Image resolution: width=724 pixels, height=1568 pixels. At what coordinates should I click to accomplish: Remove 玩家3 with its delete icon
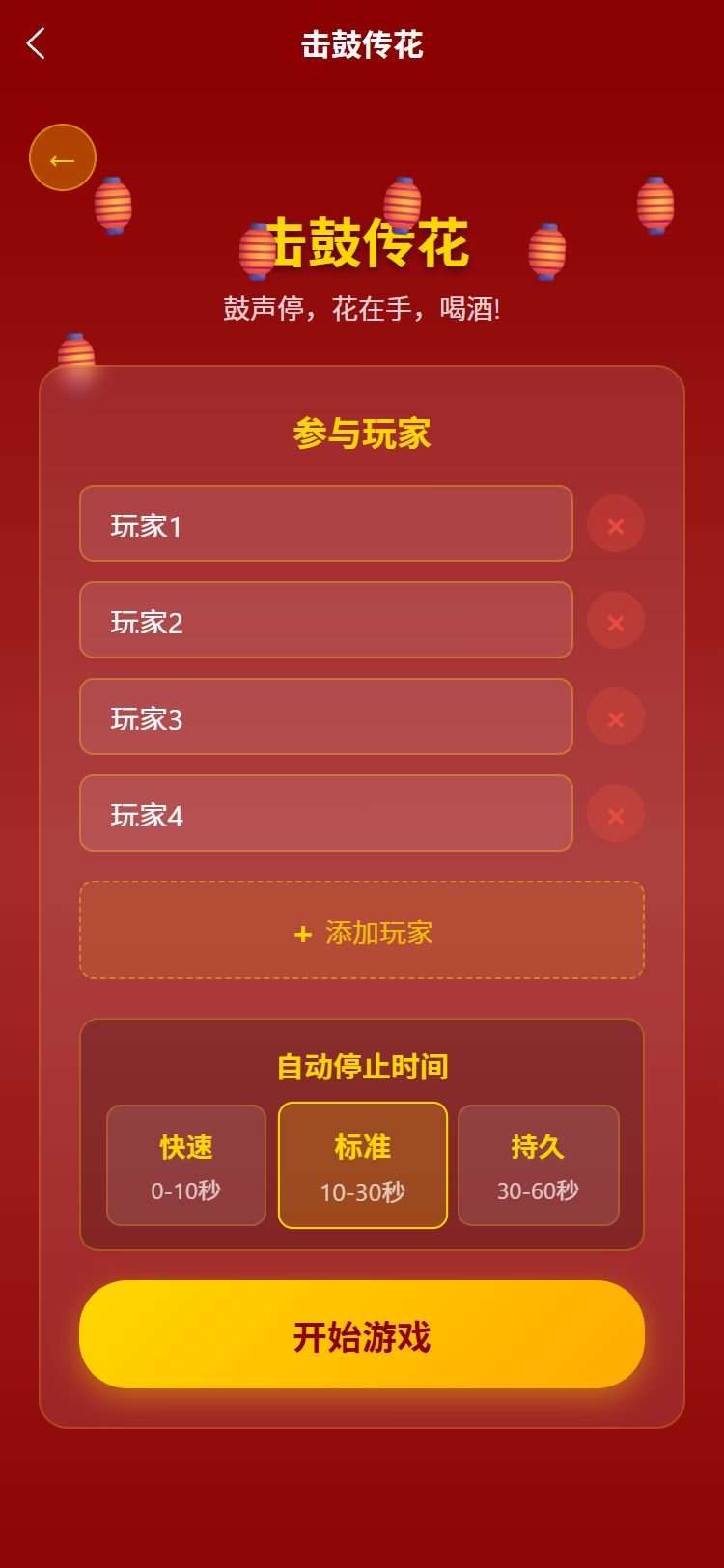click(x=615, y=717)
